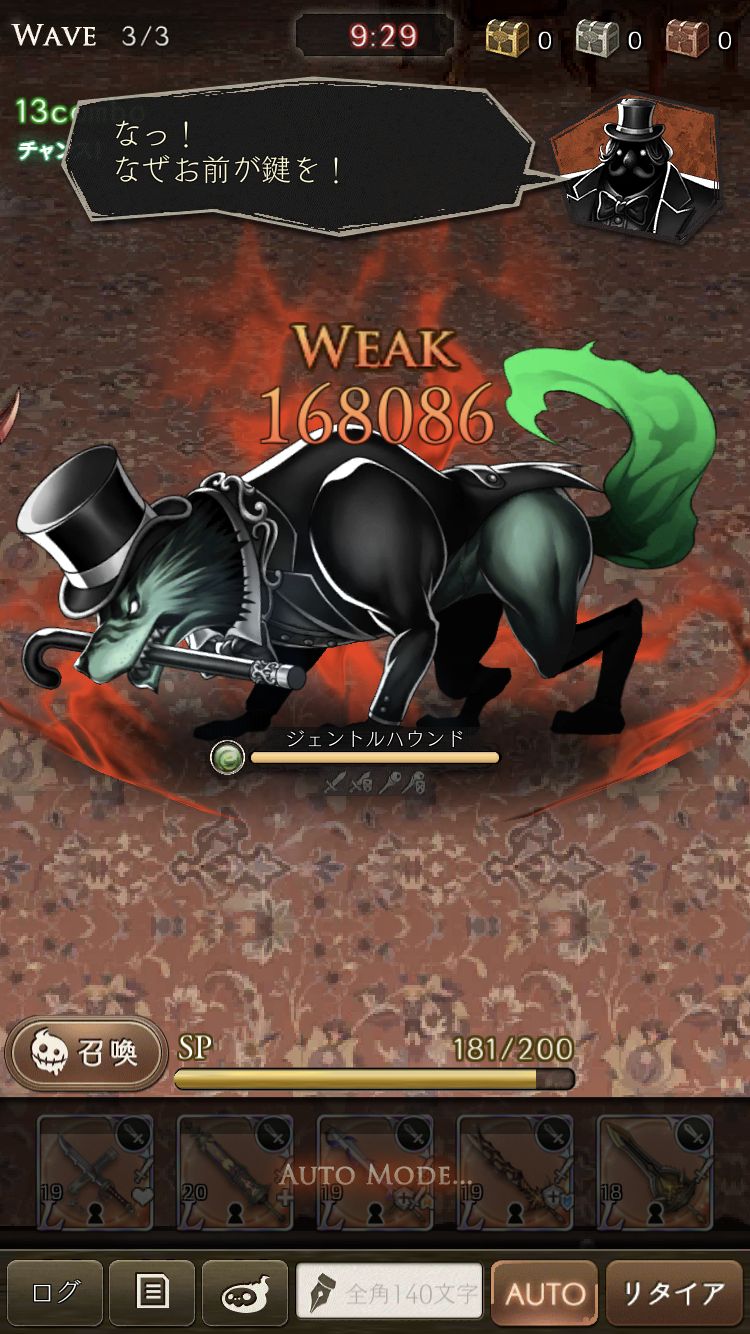The width and height of the screenshot is (750, 1334).
Task: Use the level 18 weapon card
Action: point(655,1172)
